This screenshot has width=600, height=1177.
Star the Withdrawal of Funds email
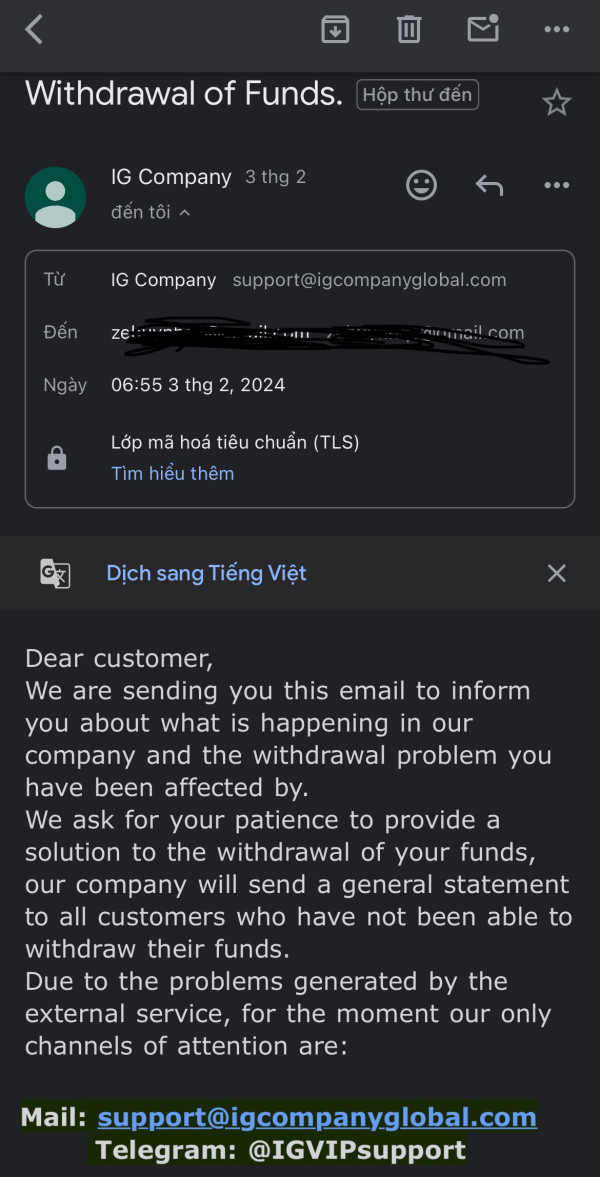[x=556, y=102]
